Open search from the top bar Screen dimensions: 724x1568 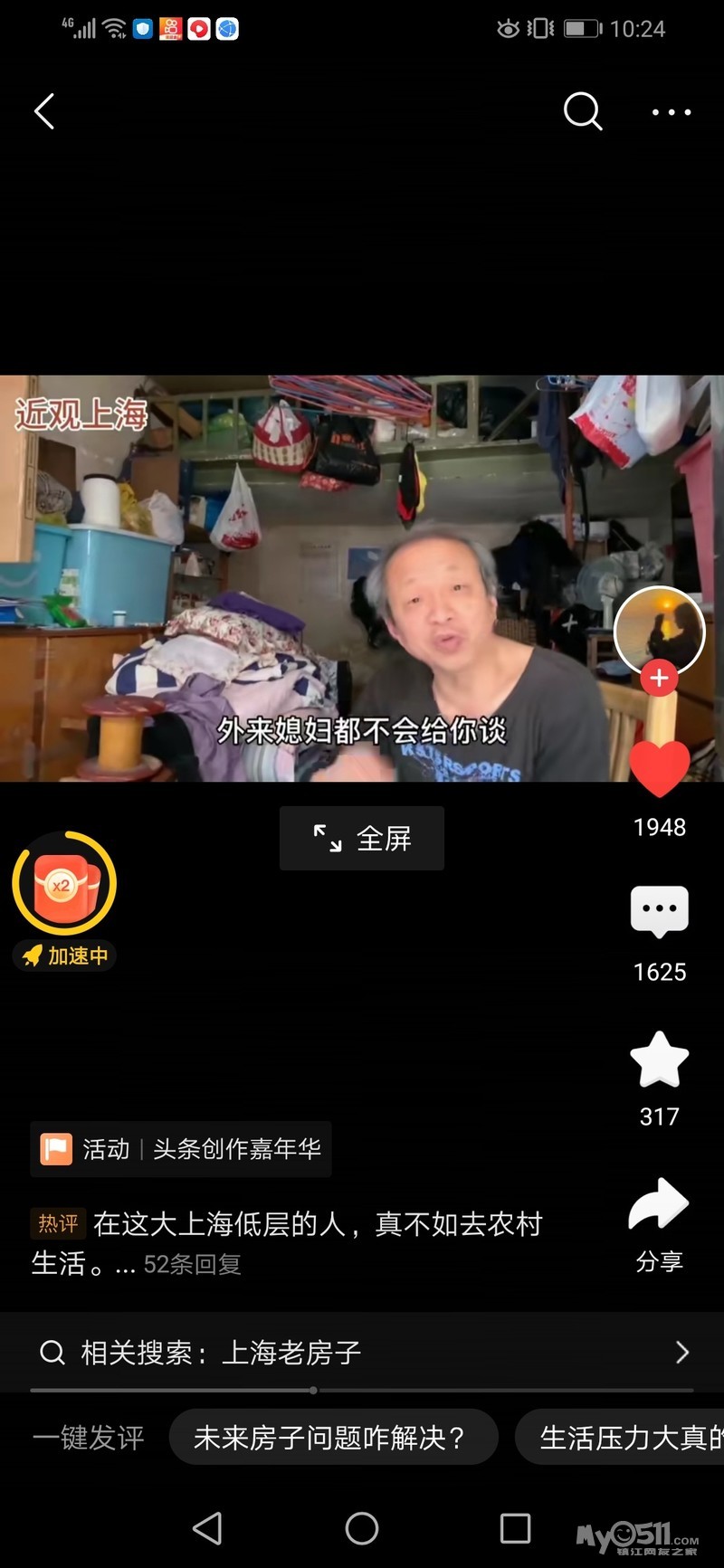582,112
